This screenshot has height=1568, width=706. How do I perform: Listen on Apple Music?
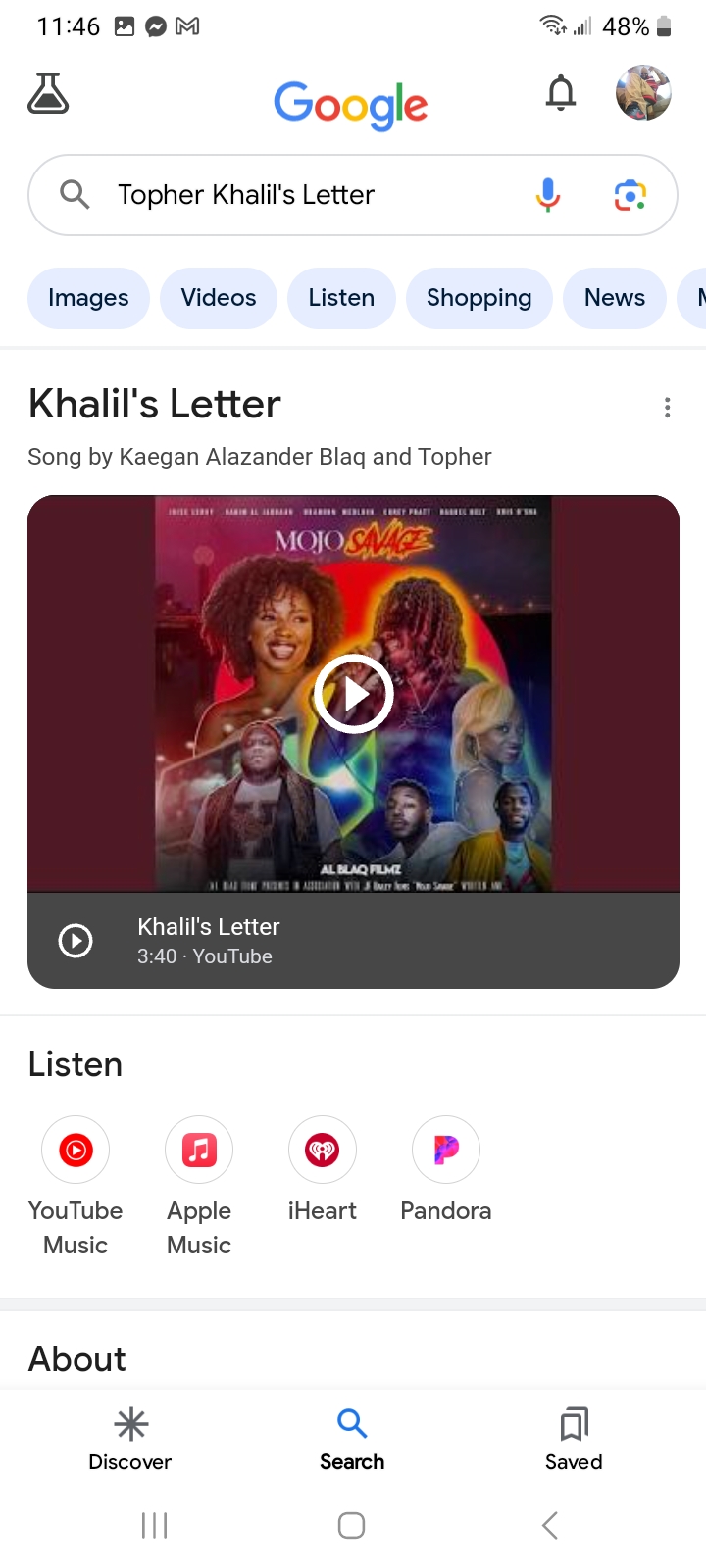pyautogui.click(x=199, y=1187)
